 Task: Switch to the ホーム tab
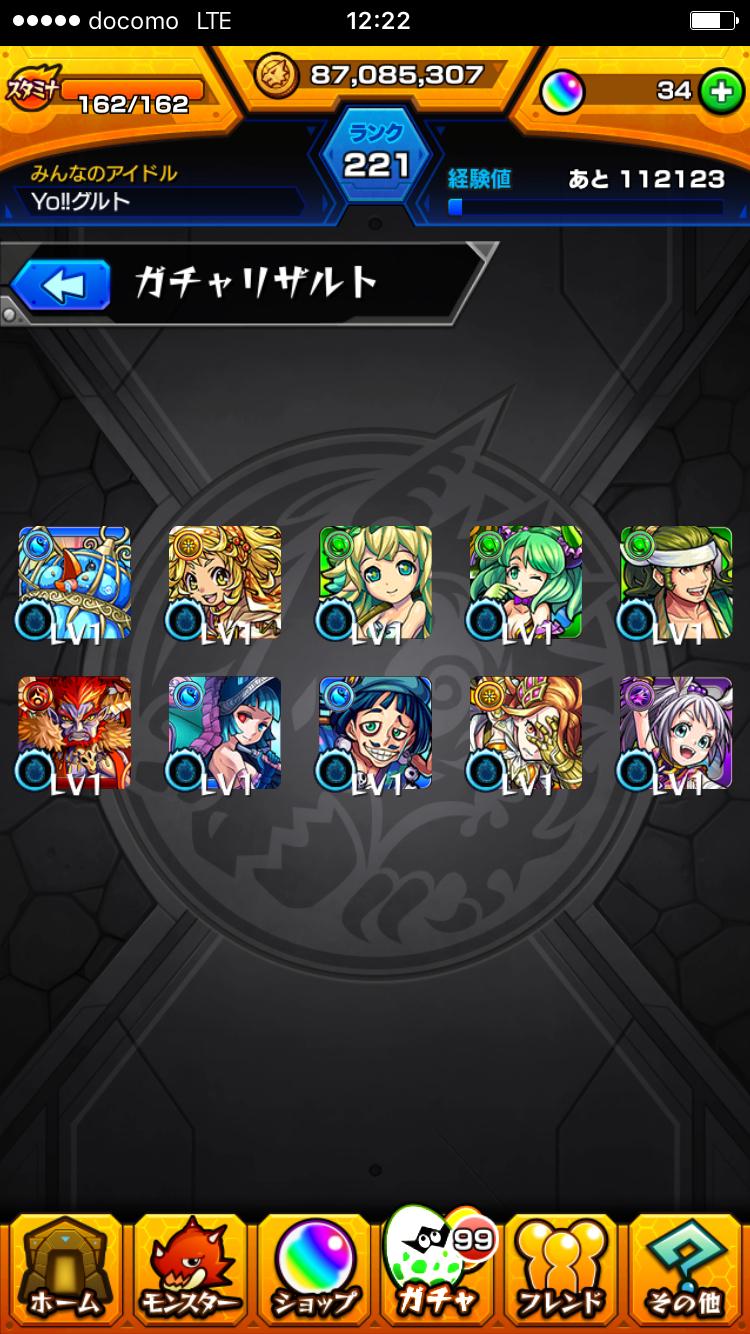pyautogui.click(x=63, y=1270)
